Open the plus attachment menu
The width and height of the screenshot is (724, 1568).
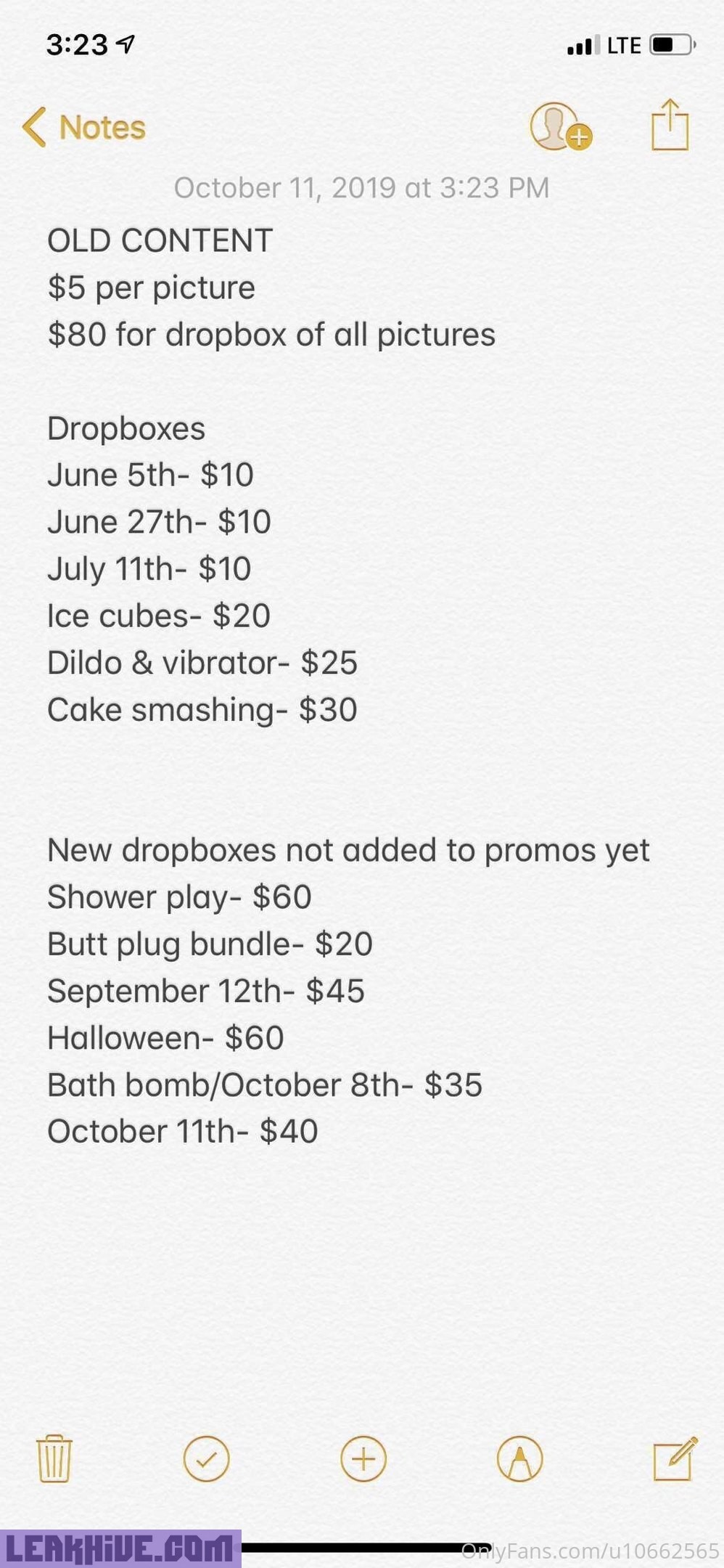363,1458
